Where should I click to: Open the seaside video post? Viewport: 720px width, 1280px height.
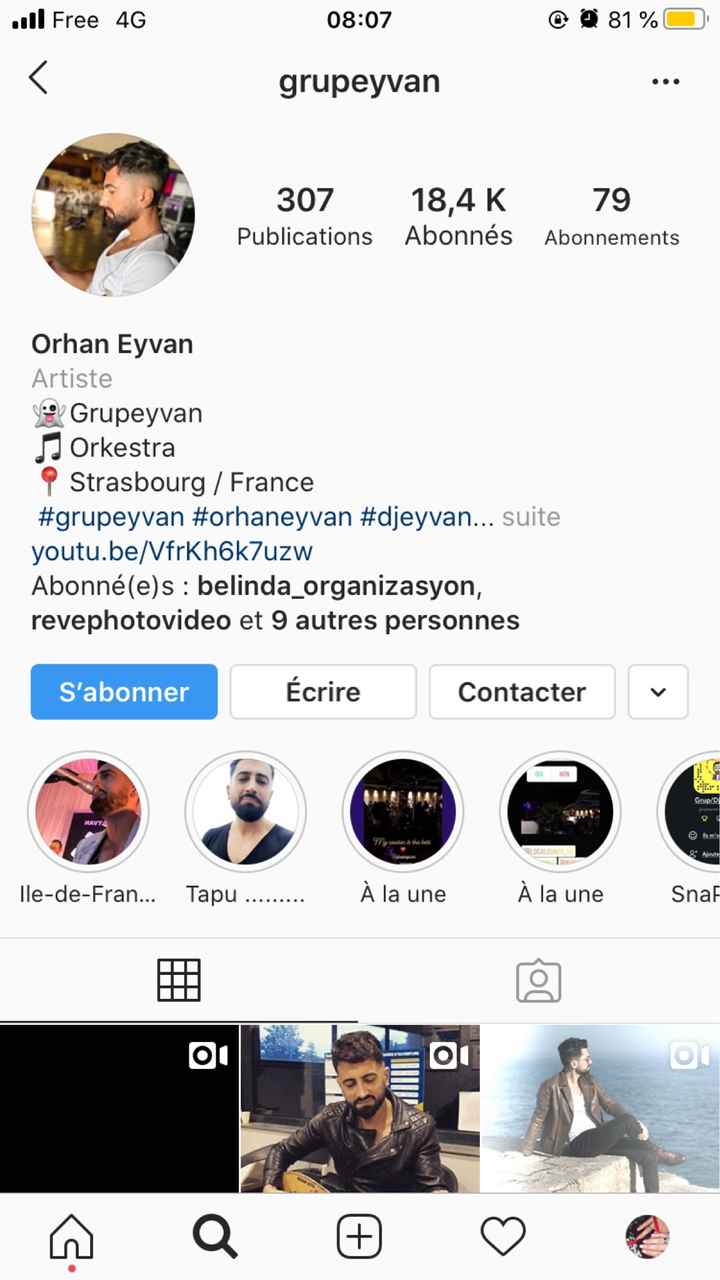pyautogui.click(x=600, y=1108)
